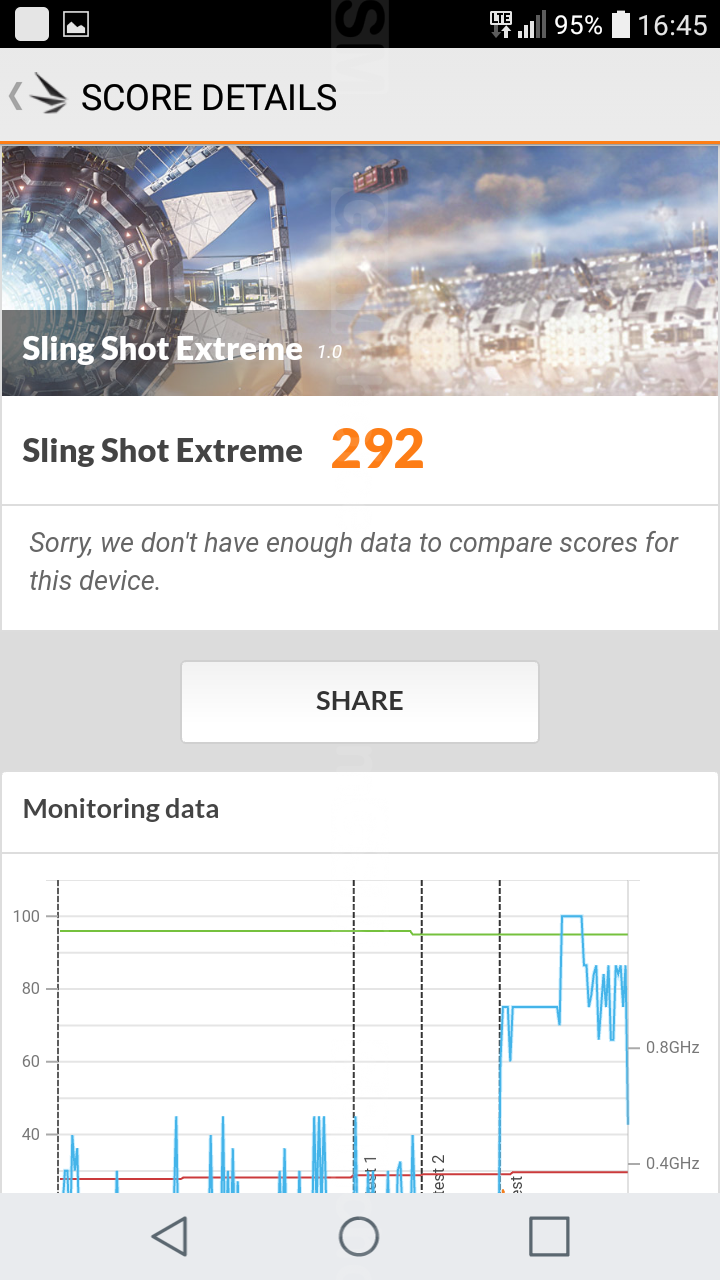Open the recent apps view
The height and width of the screenshot is (1280, 720).
click(x=549, y=1236)
